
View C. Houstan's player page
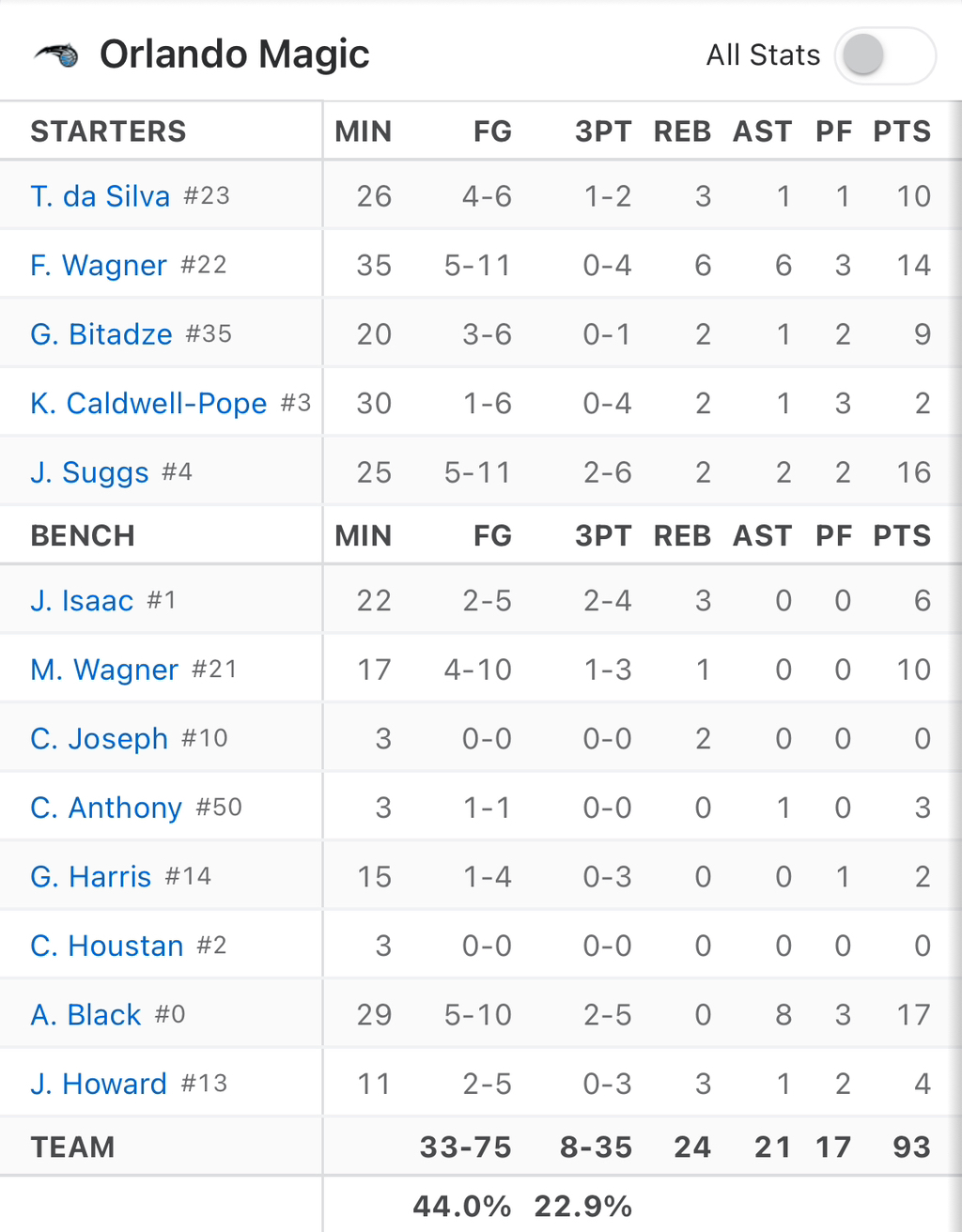tap(106, 947)
